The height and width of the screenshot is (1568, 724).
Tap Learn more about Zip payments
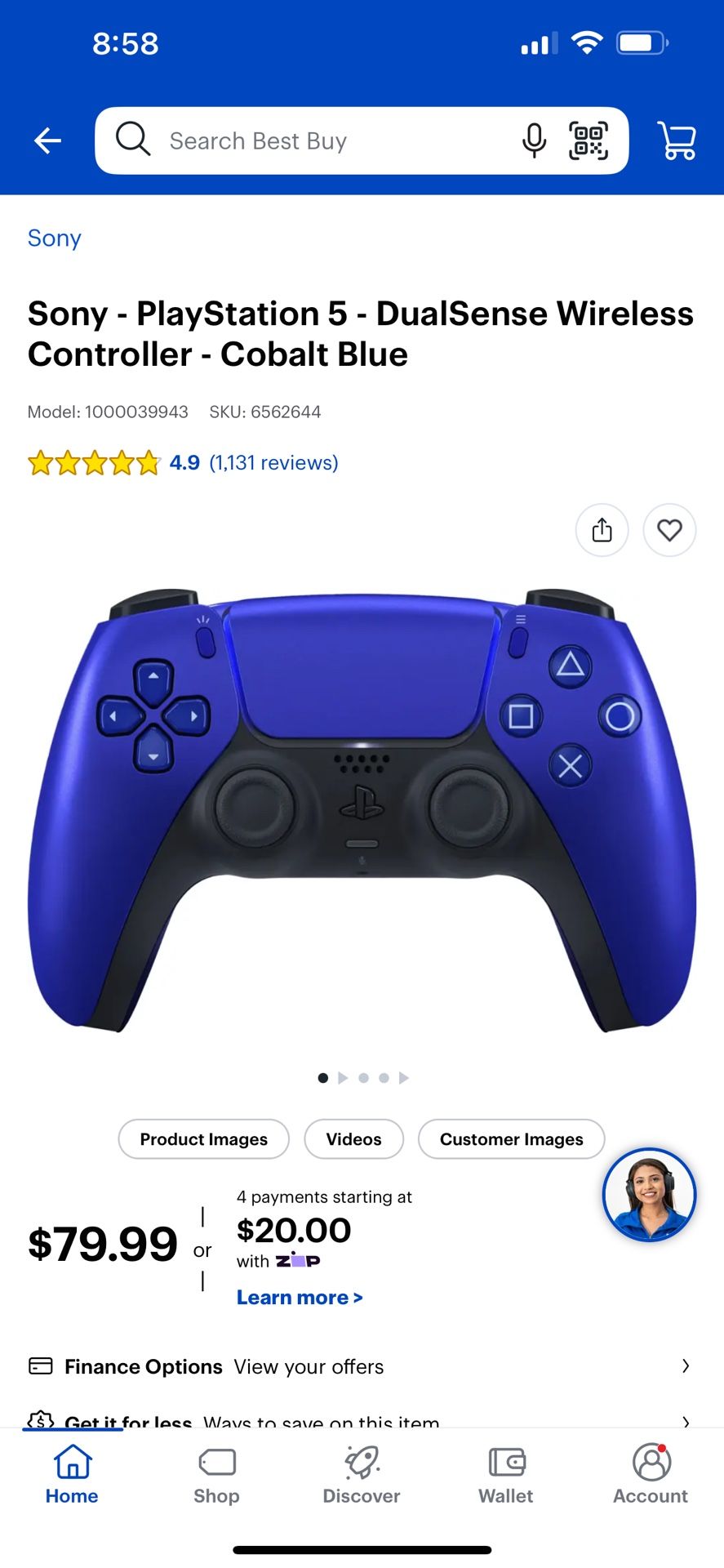coord(300,1297)
